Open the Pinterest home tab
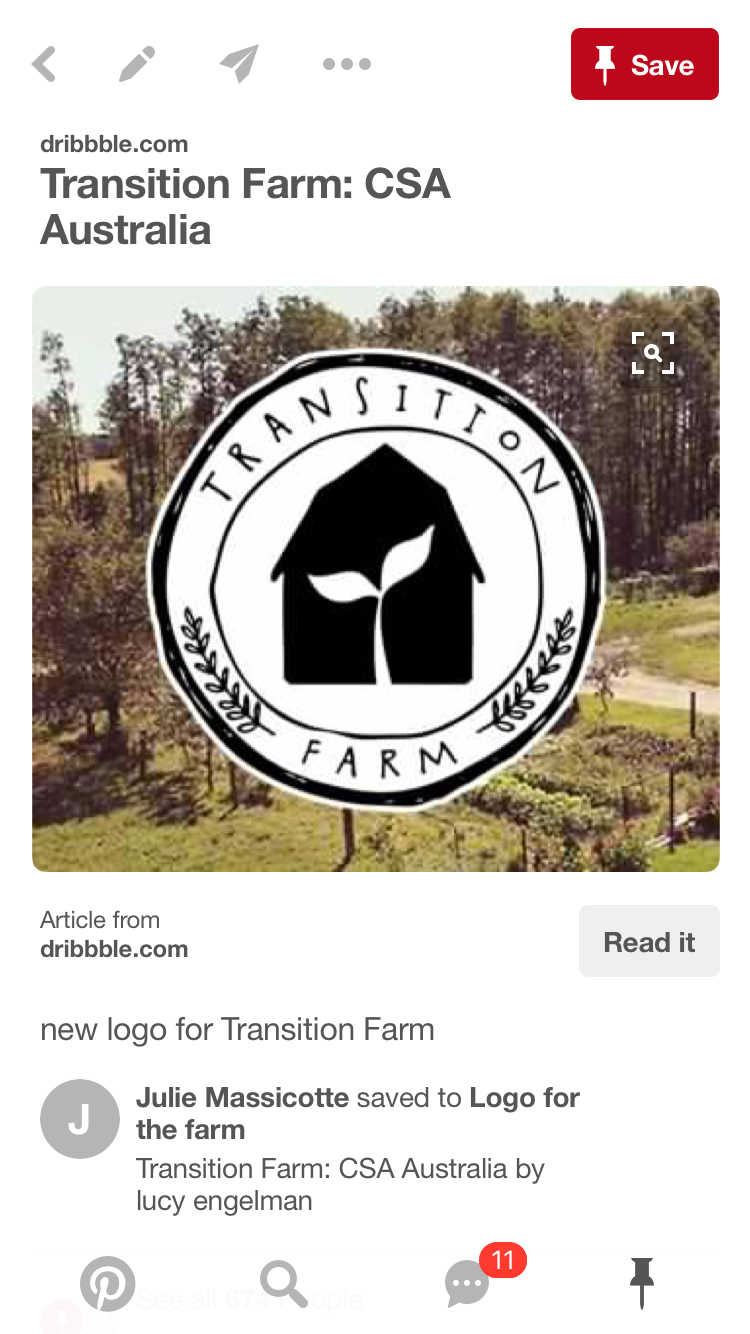Viewport: 750px width, 1334px height. [107, 1283]
